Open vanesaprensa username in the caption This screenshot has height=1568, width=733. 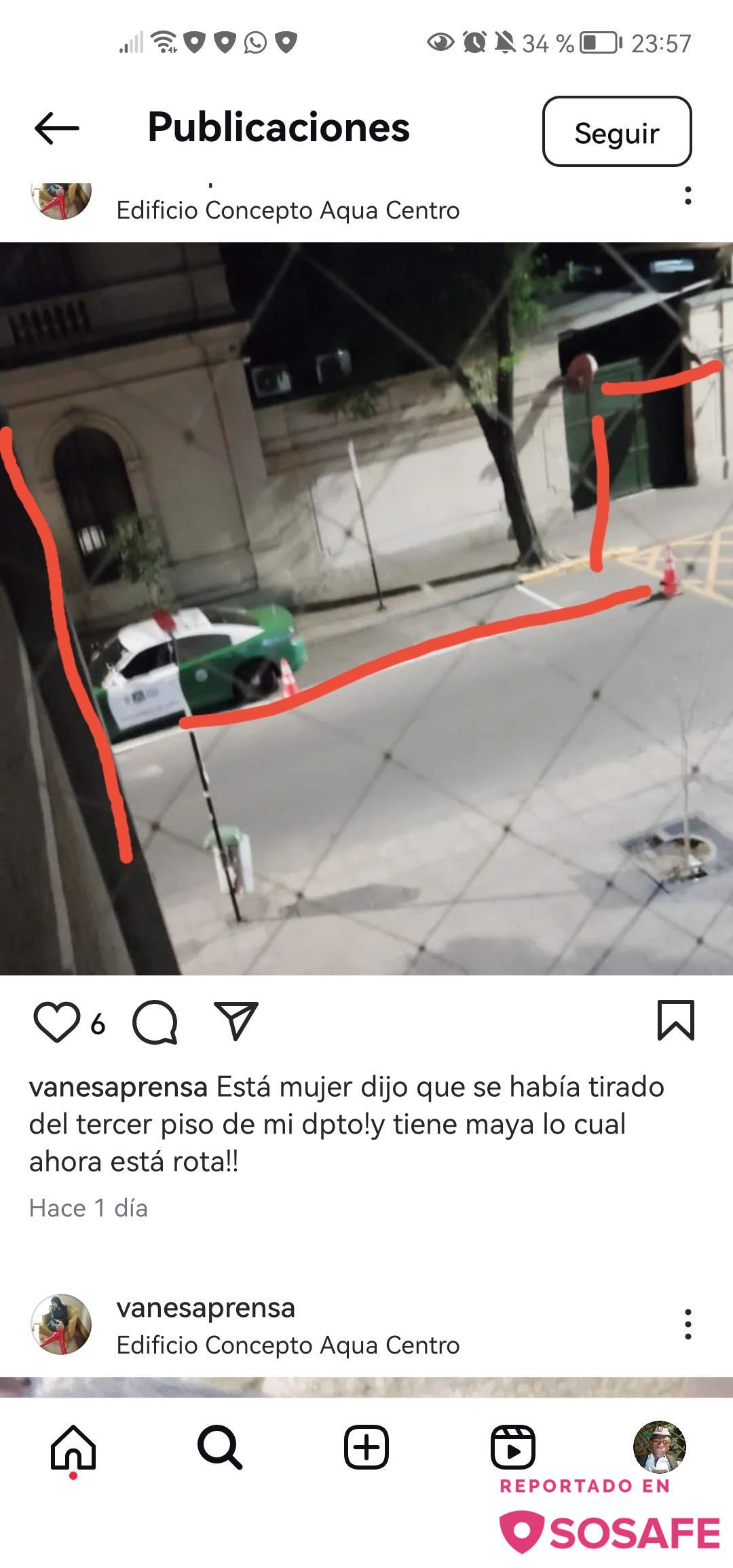tap(118, 1087)
